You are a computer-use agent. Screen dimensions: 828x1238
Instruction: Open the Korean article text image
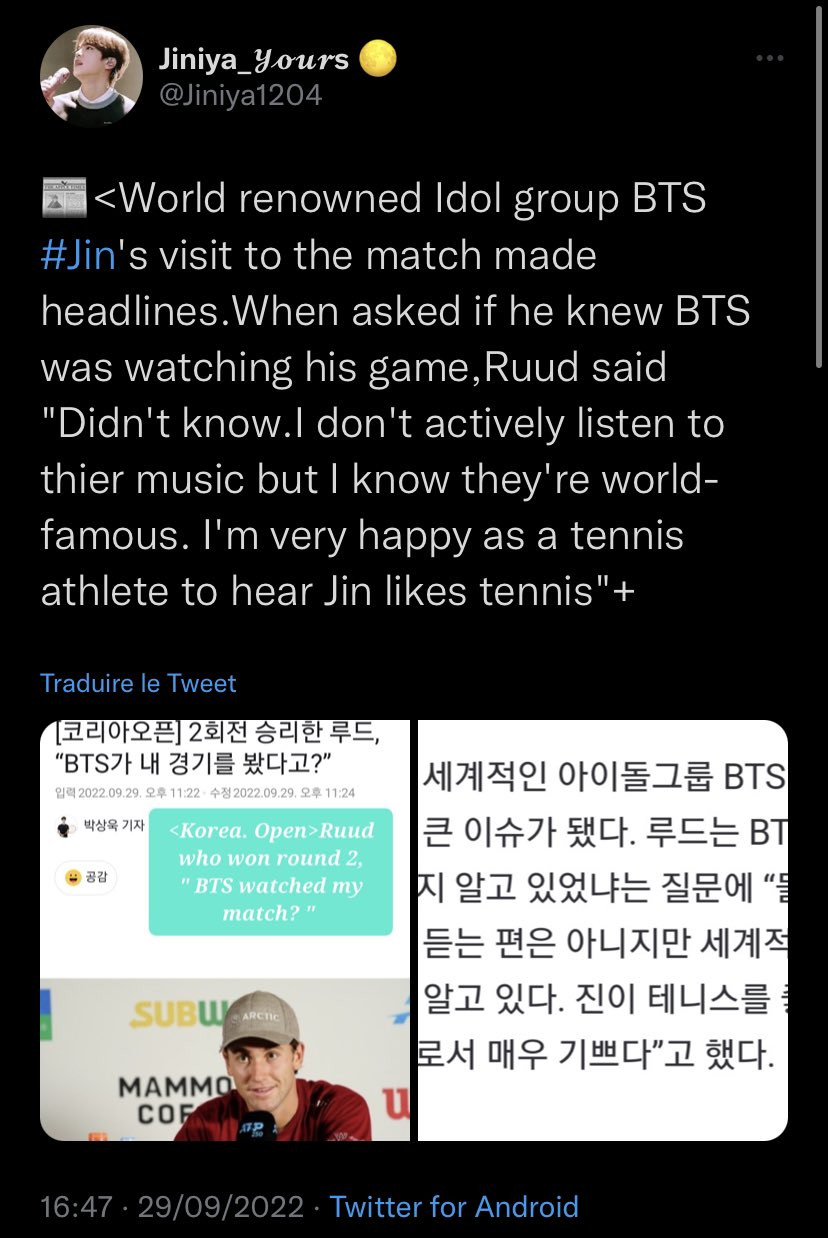(602, 930)
